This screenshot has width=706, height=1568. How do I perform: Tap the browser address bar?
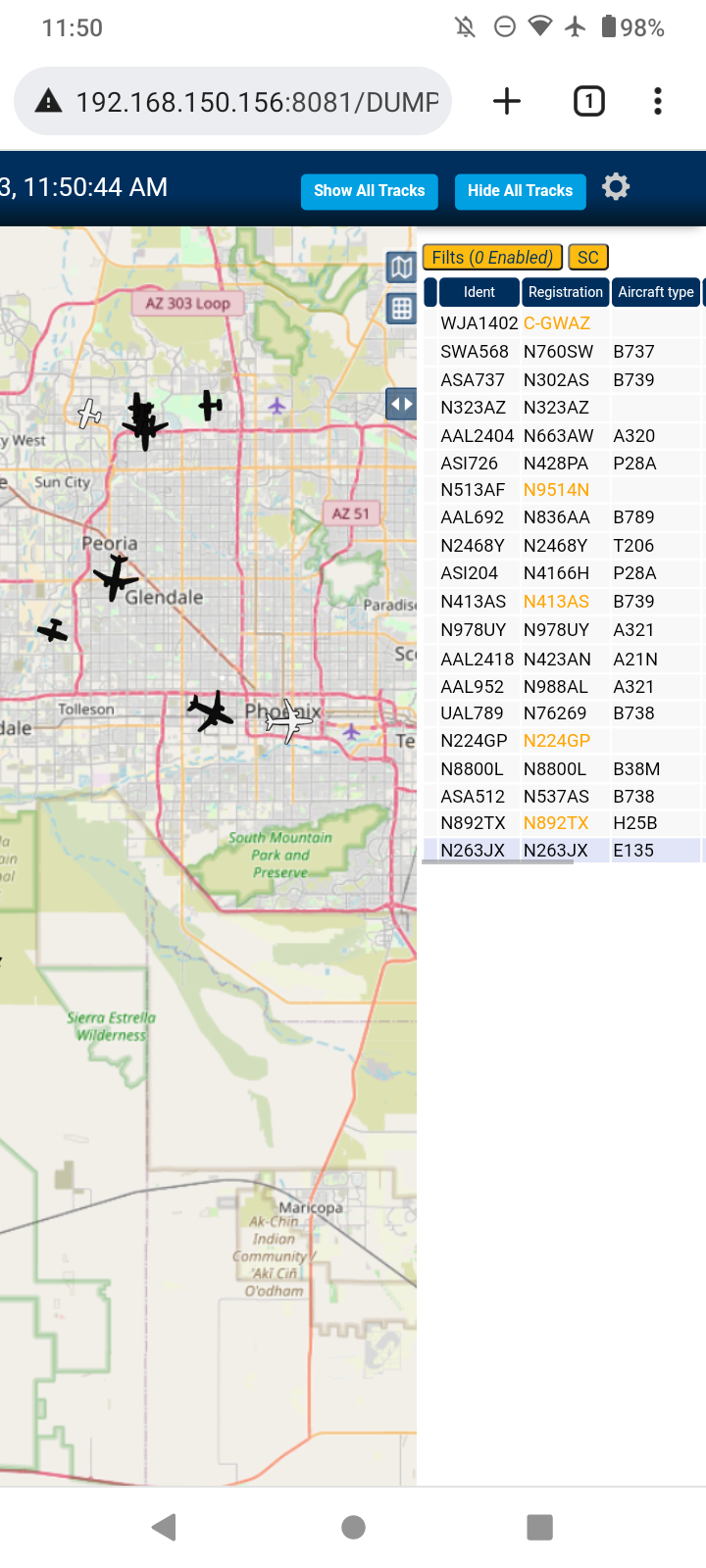(233, 101)
